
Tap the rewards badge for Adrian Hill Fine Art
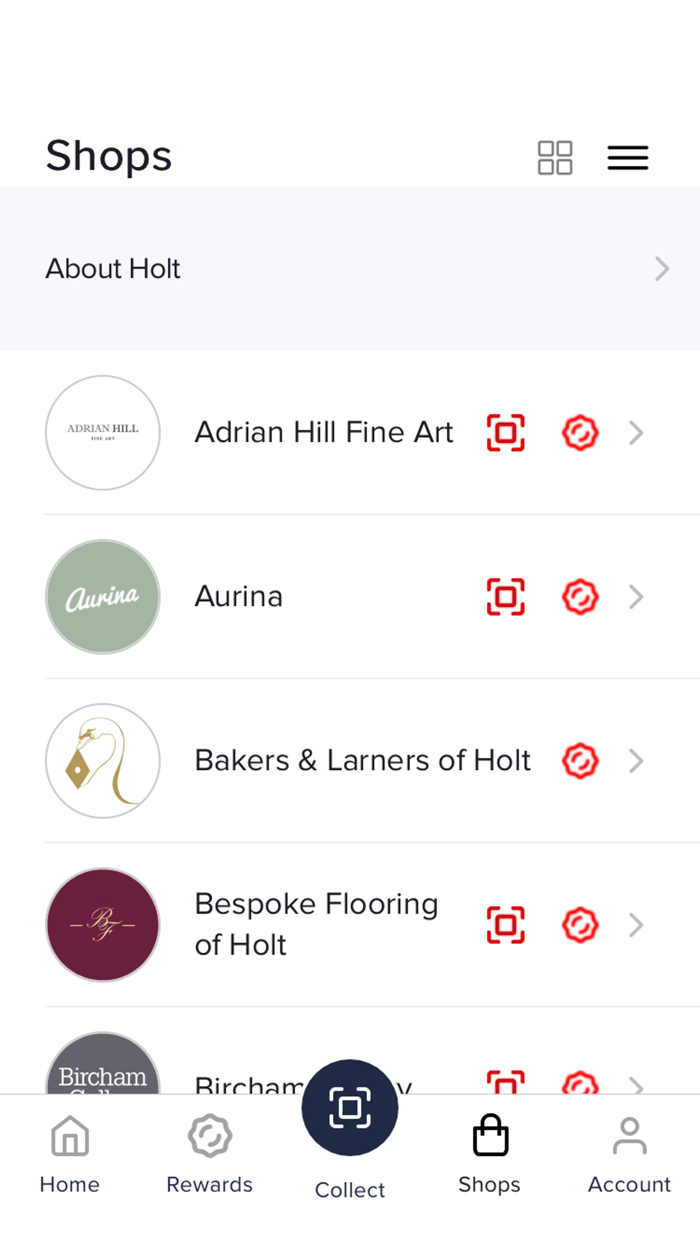click(x=580, y=433)
